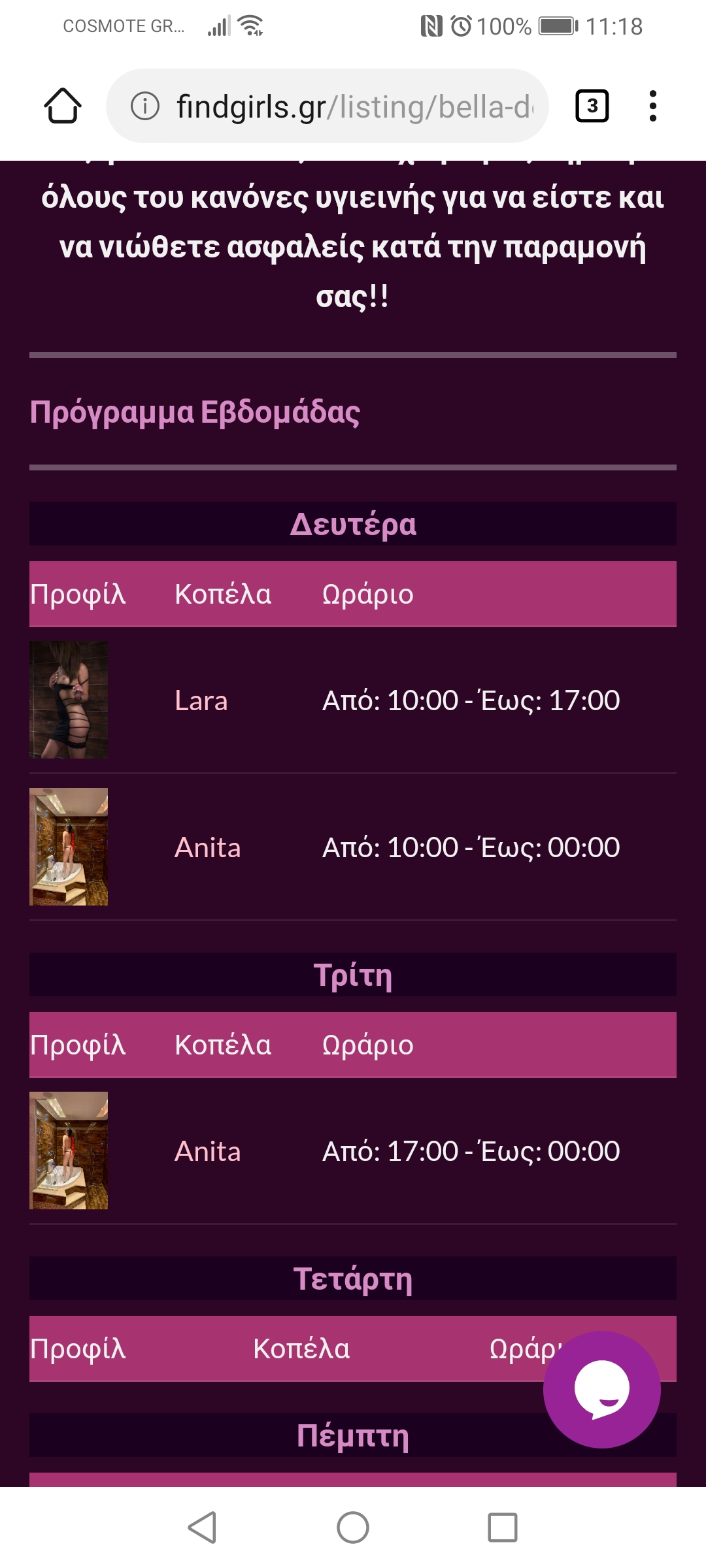Image resolution: width=706 pixels, height=1568 pixels.
Task: Open Anita's photo thumbnail under Τρίτη
Action: point(69,1151)
